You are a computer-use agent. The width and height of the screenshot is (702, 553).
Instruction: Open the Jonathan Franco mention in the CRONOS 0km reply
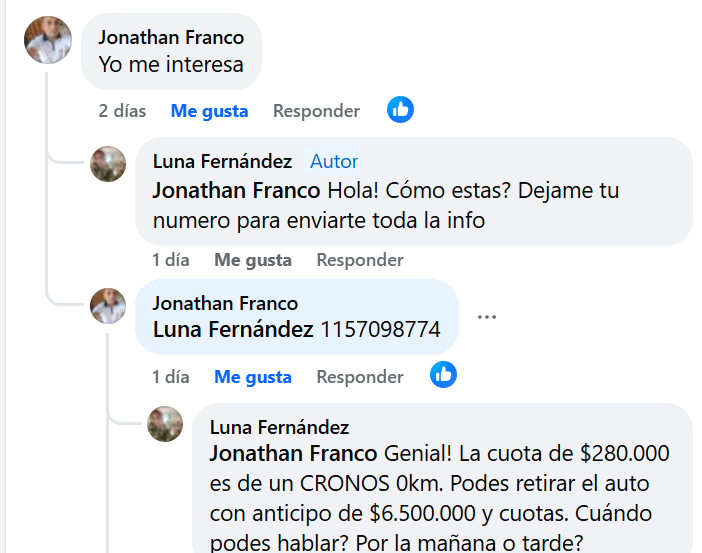tap(293, 453)
